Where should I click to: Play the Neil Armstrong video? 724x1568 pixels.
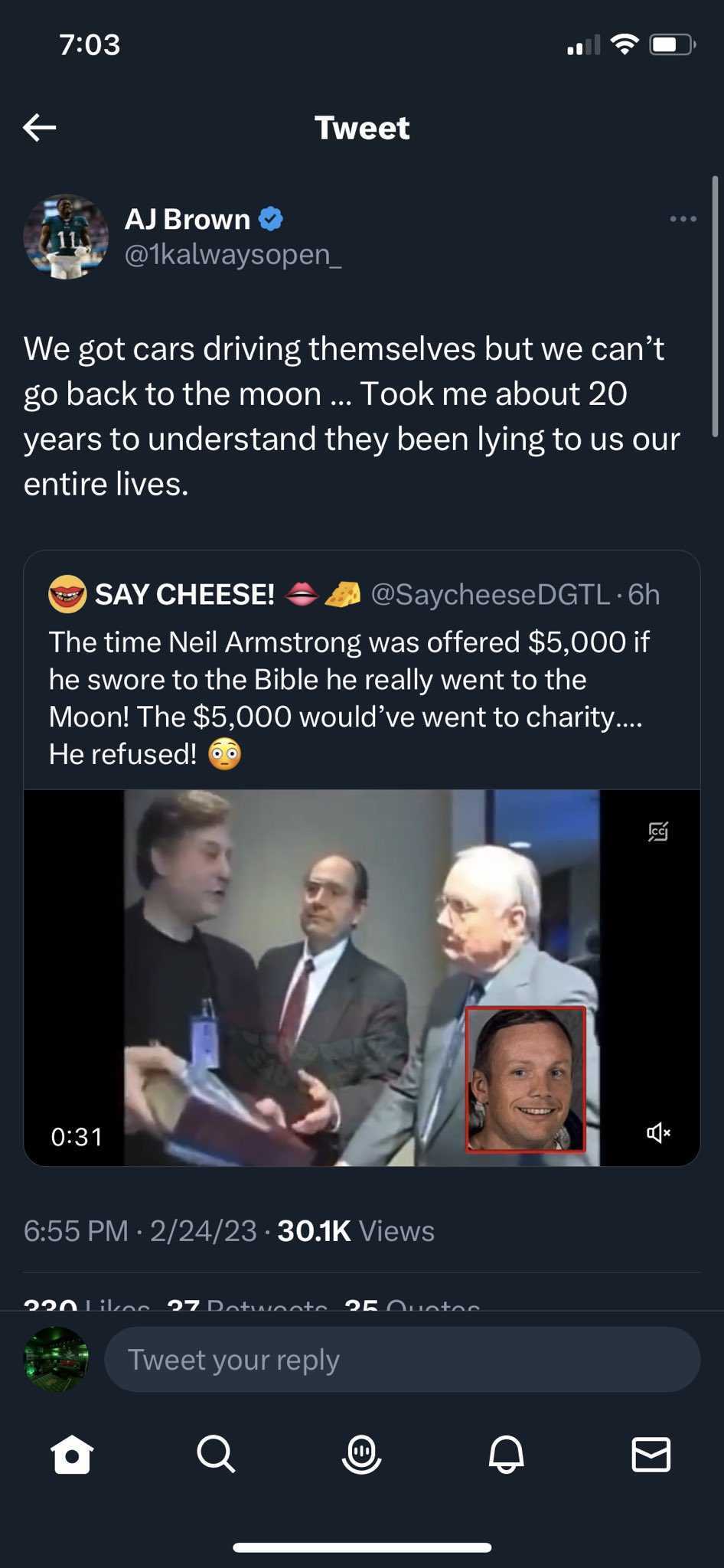coord(361,977)
